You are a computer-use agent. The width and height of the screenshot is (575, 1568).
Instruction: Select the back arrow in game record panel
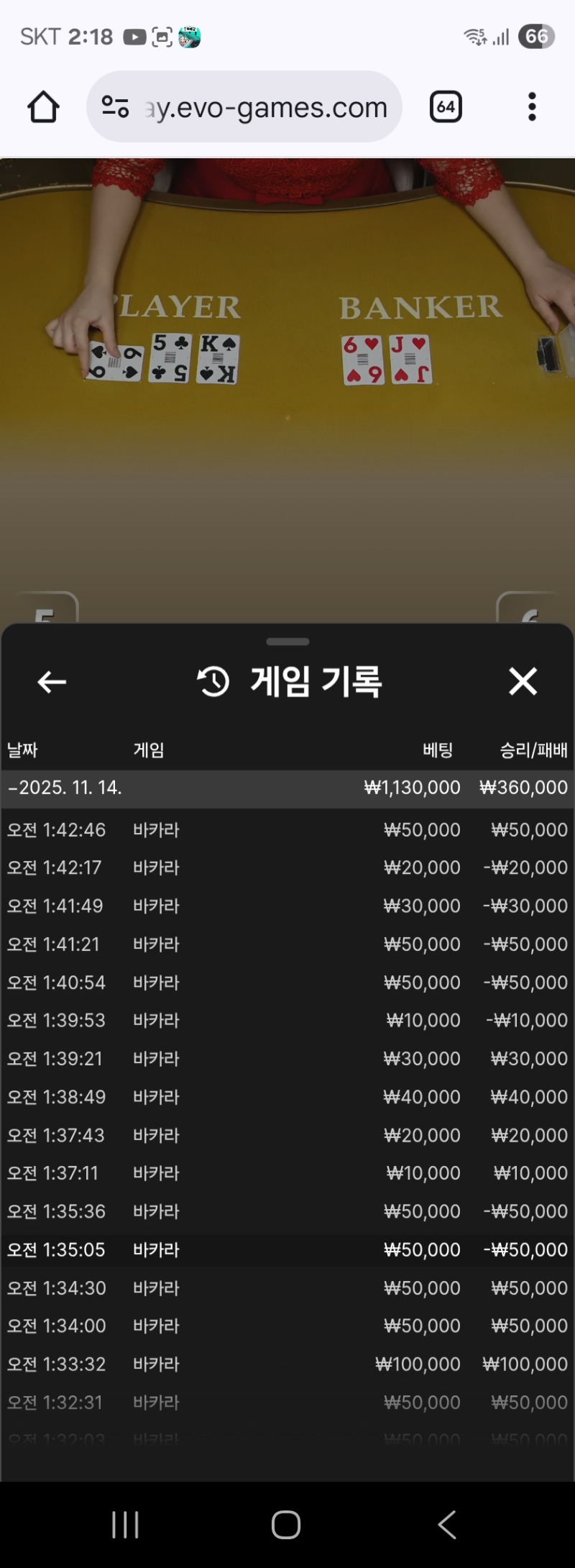pos(50,682)
